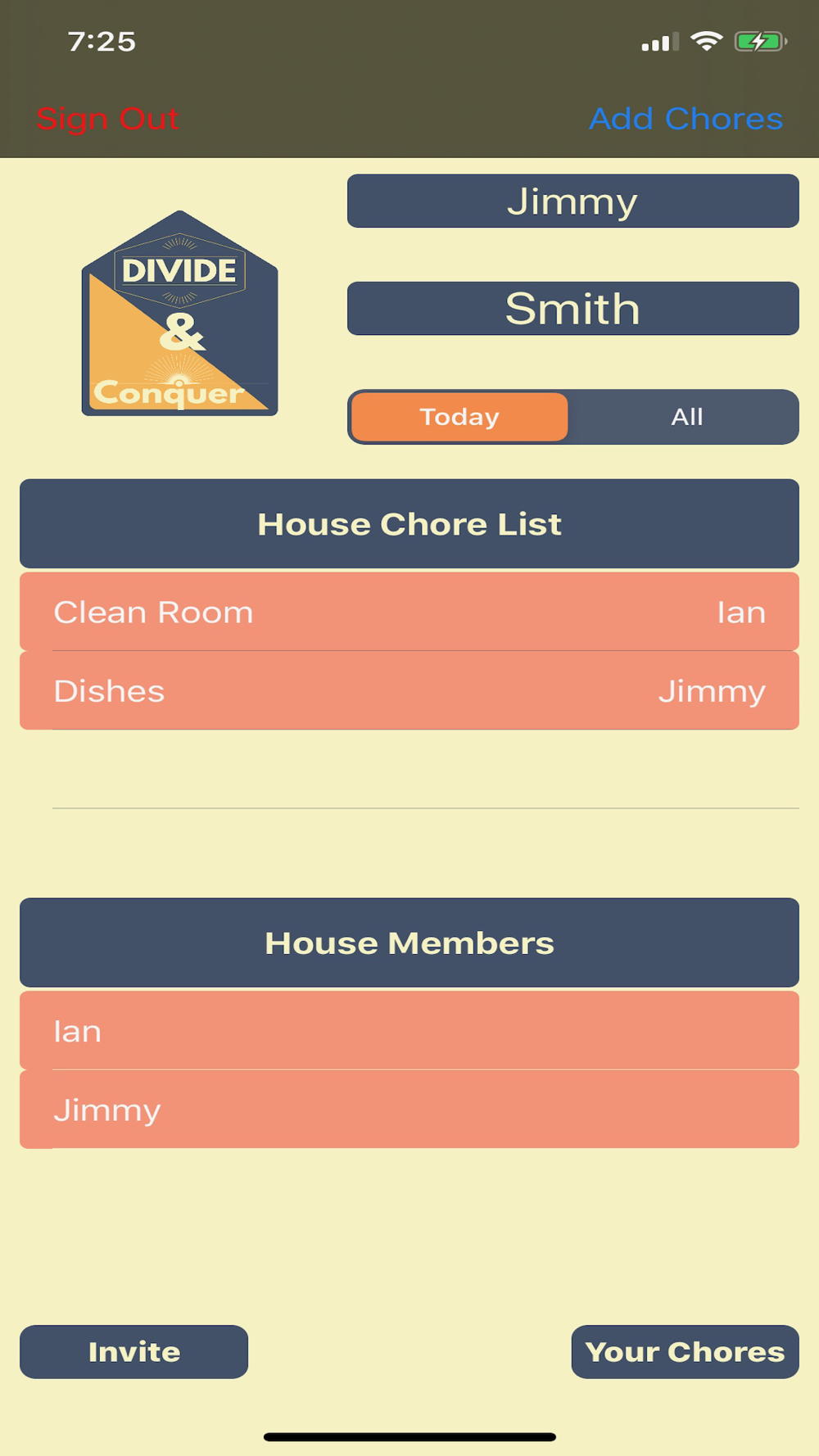Invite a new house member
The height and width of the screenshot is (1456, 819).
pyautogui.click(x=134, y=1351)
